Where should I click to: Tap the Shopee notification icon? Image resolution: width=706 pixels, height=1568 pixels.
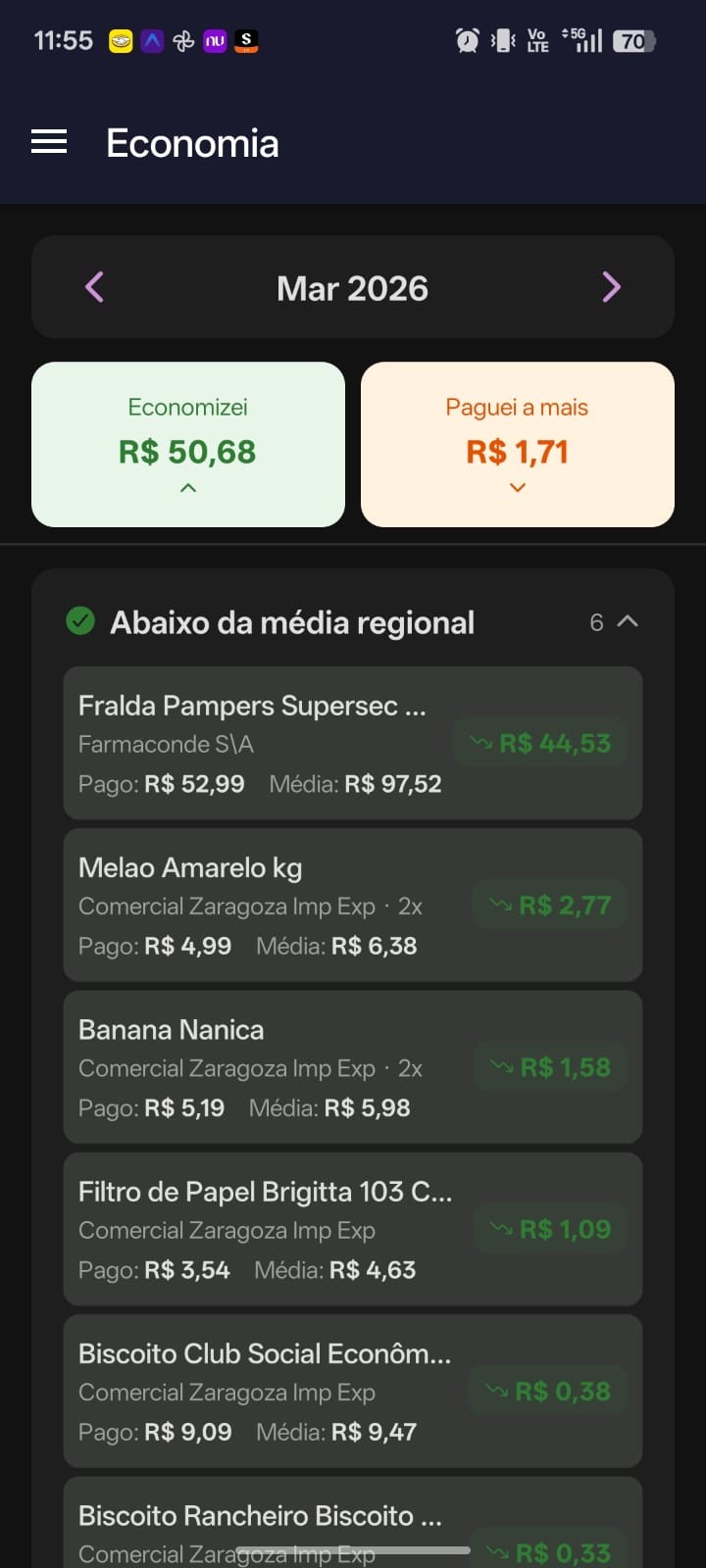[x=246, y=41]
